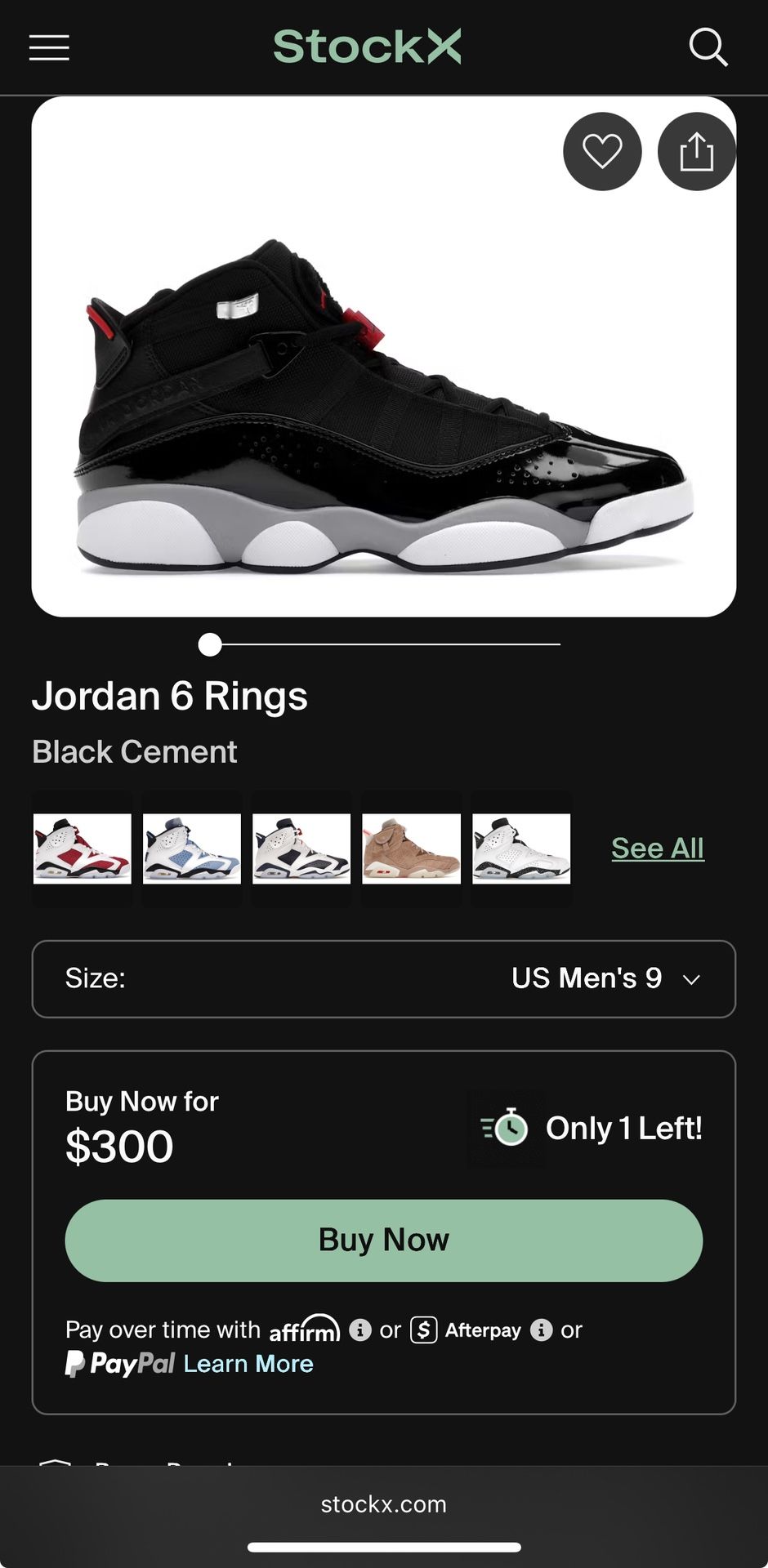Viewport: 768px width, 1568px height.
Task: Tap the PayPal logo
Action: 121,1362
